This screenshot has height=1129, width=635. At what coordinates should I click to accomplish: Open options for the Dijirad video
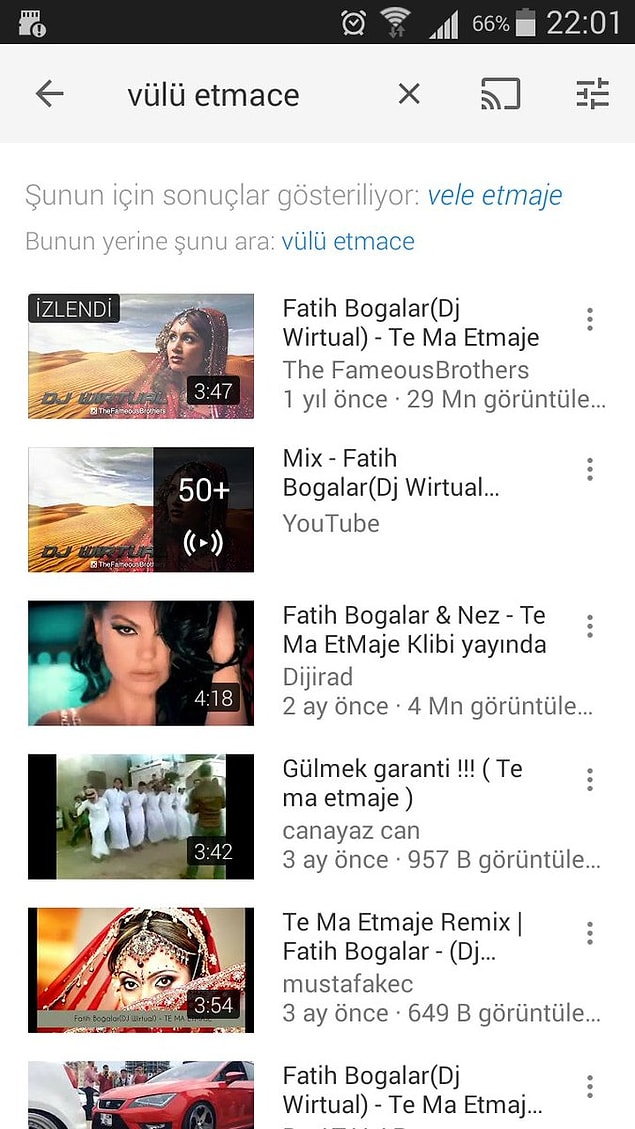590,626
